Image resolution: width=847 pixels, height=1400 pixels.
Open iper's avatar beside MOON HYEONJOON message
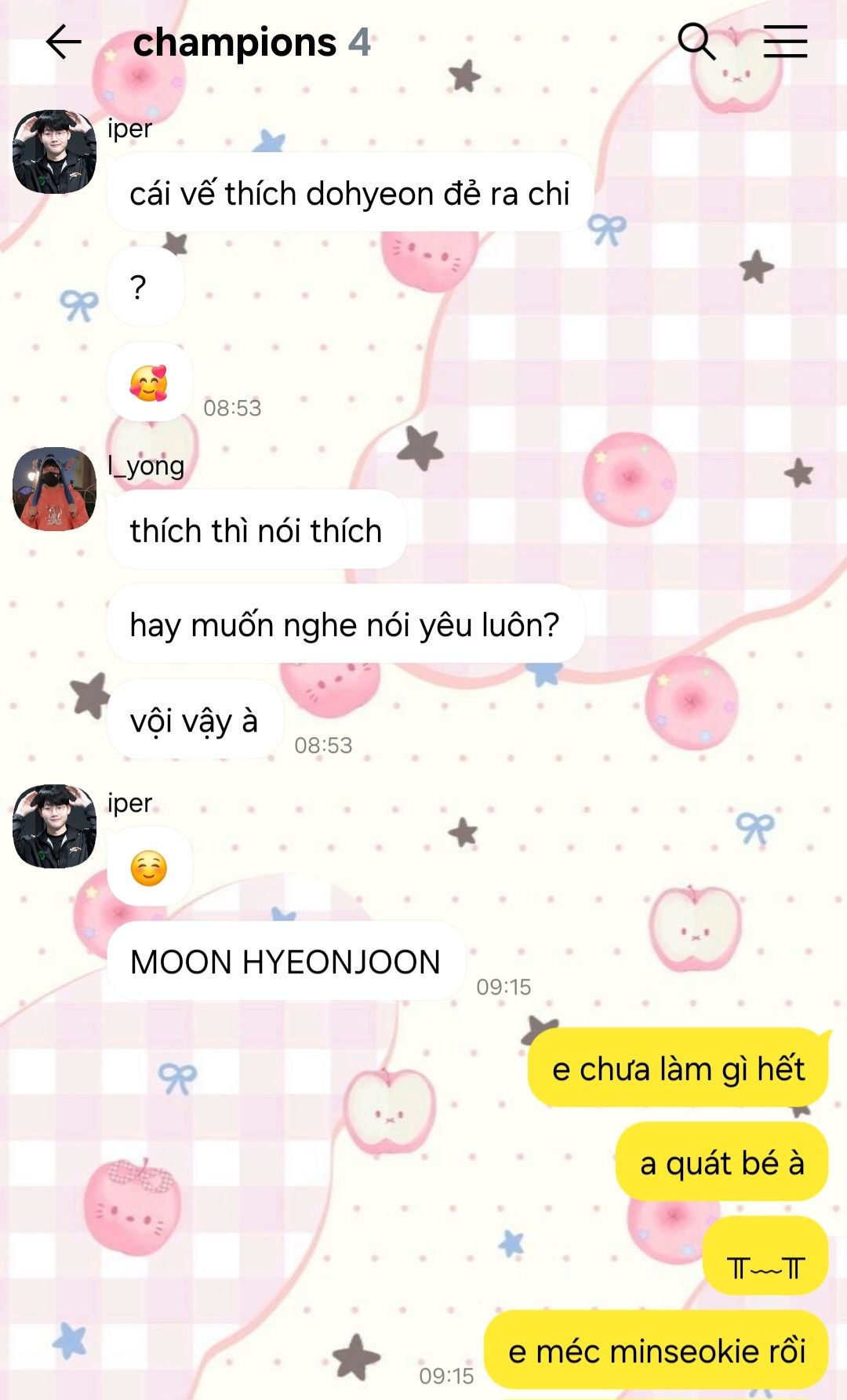pyautogui.click(x=54, y=827)
